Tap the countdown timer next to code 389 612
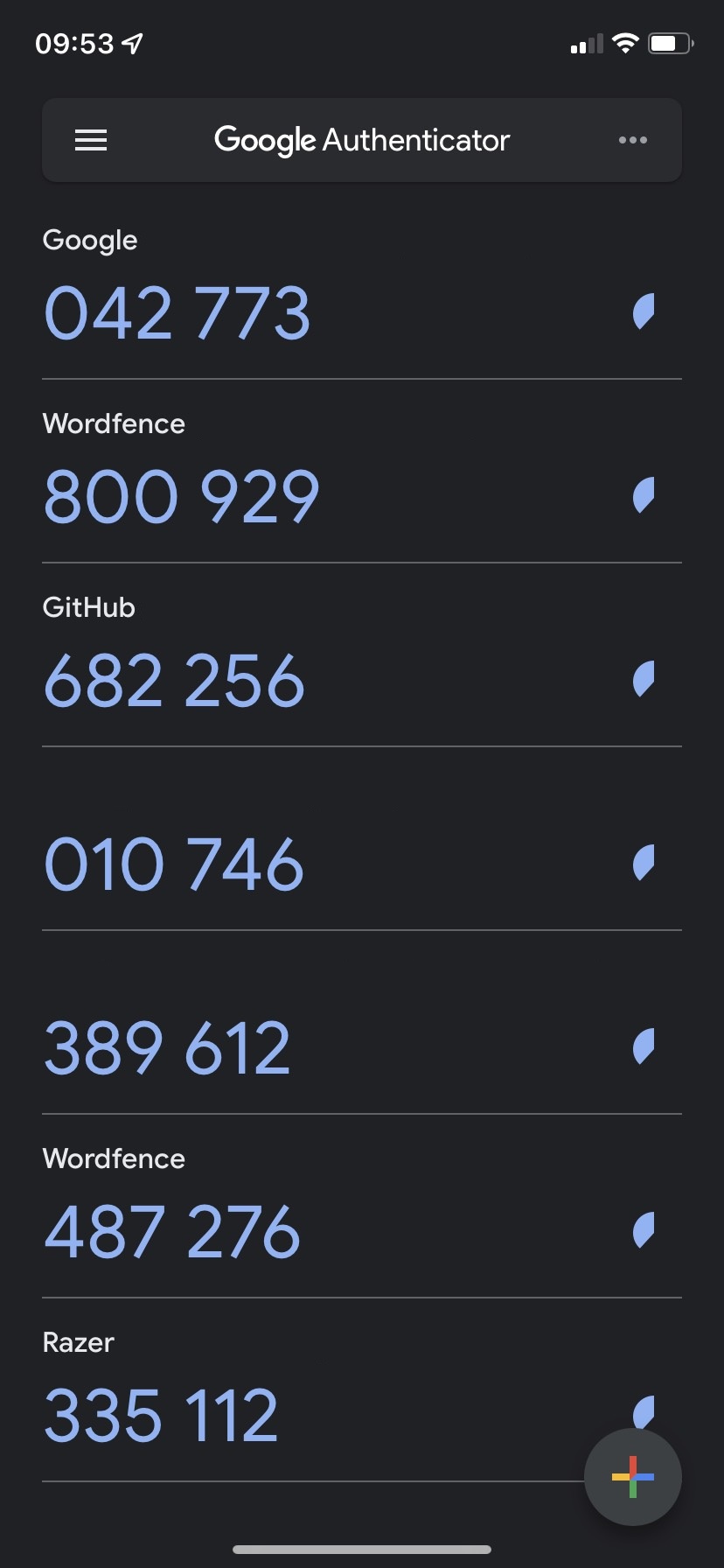The image size is (724, 1568). coord(644,1047)
